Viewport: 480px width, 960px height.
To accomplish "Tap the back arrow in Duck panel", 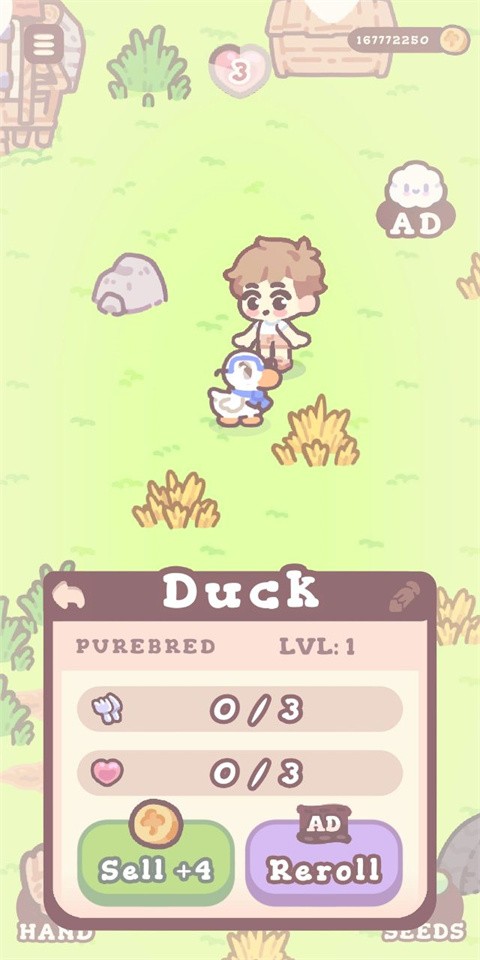I will pos(69,596).
